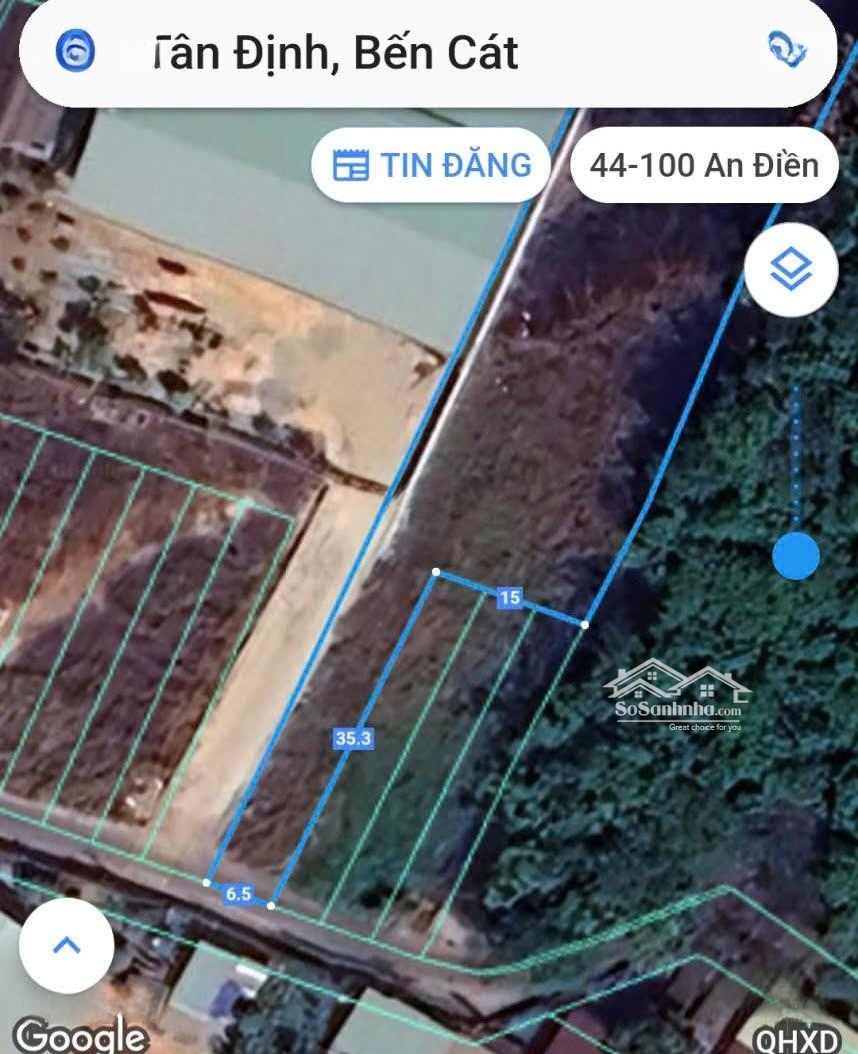Open the map layers button
Screen dimensions: 858x1054
point(791,269)
